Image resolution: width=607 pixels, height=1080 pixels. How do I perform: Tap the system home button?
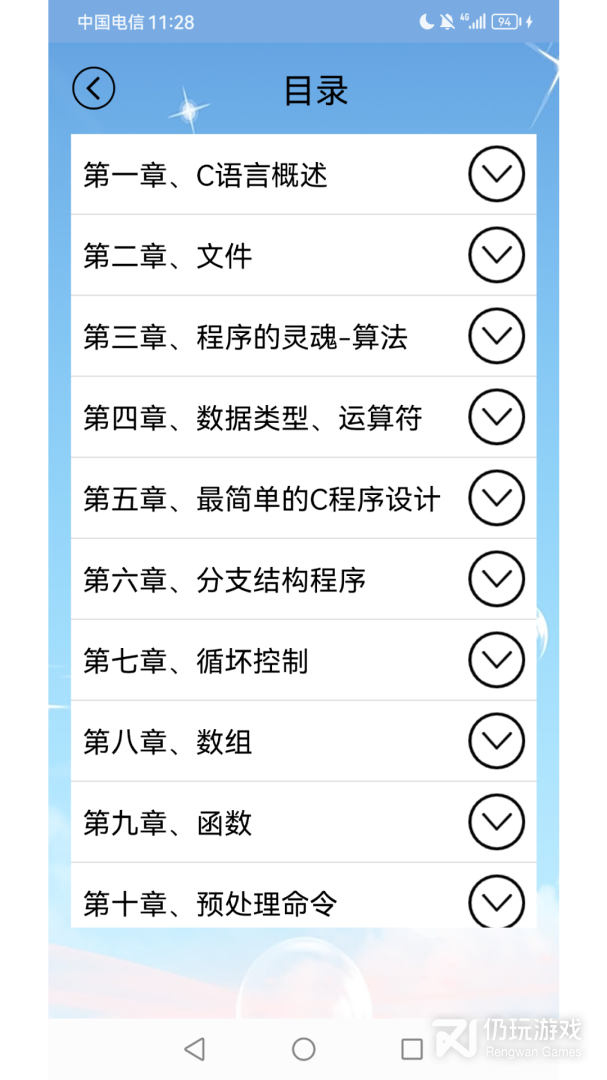pyautogui.click(x=304, y=1048)
